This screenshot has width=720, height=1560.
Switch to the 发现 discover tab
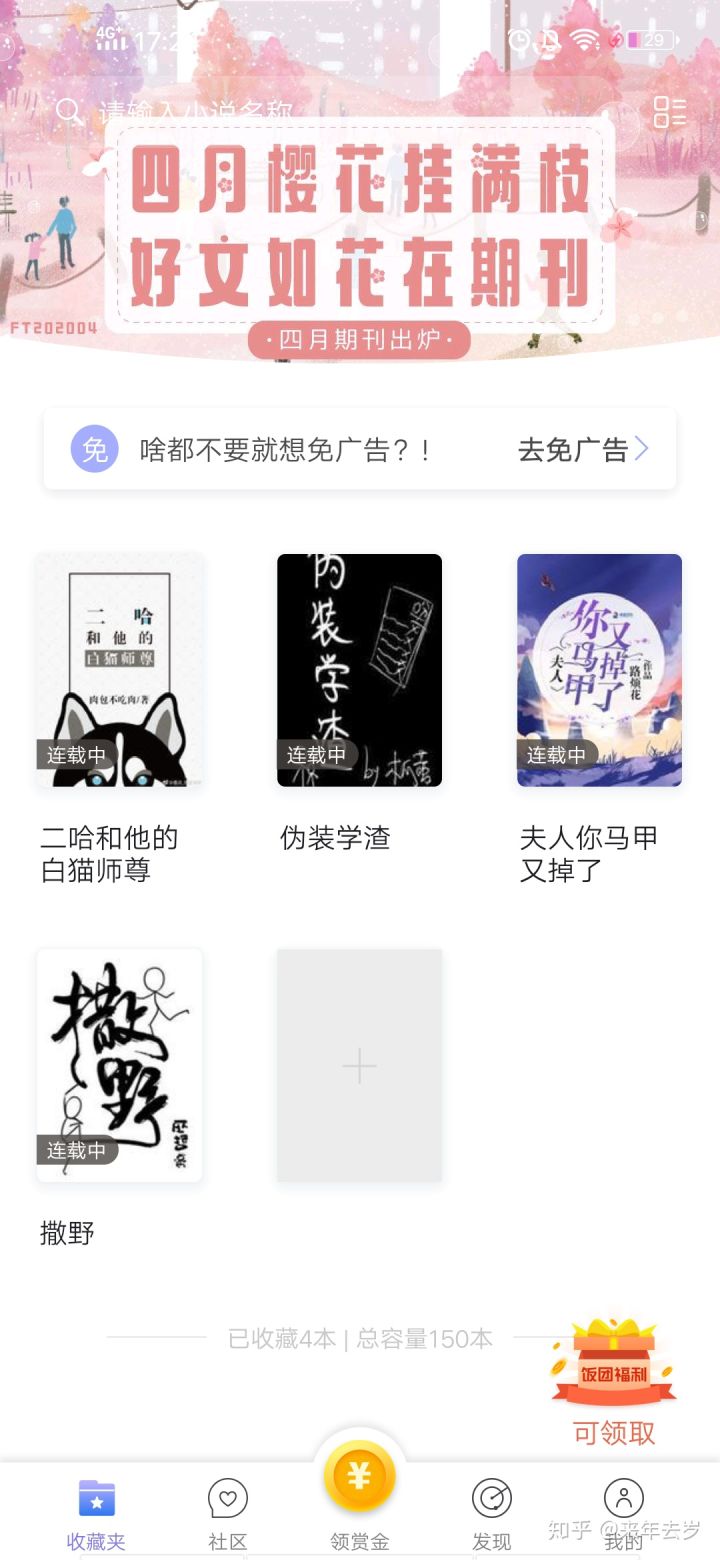click(491, 1512)
